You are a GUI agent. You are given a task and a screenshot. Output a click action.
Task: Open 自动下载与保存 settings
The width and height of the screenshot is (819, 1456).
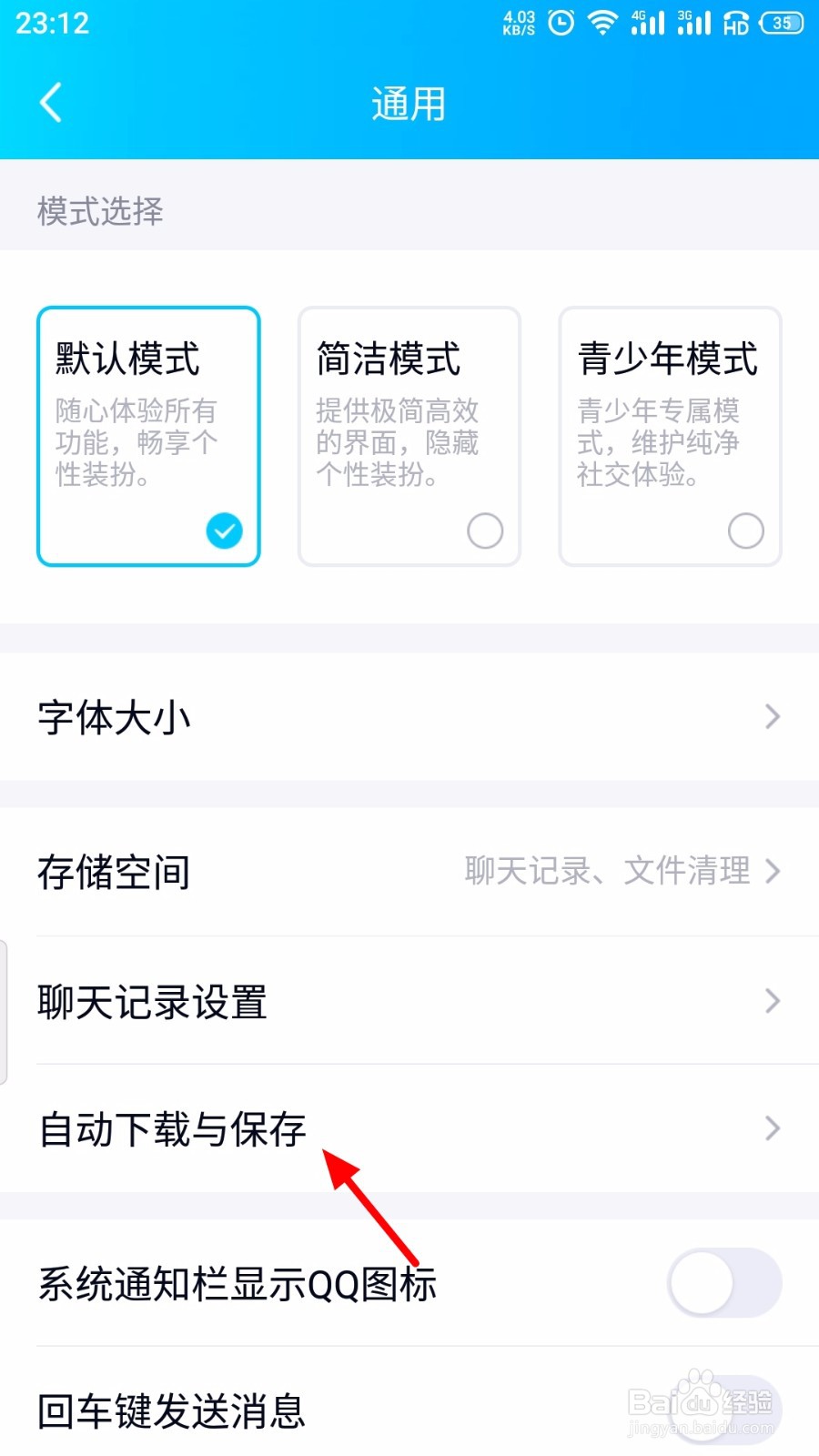(x=409, y=1128)
